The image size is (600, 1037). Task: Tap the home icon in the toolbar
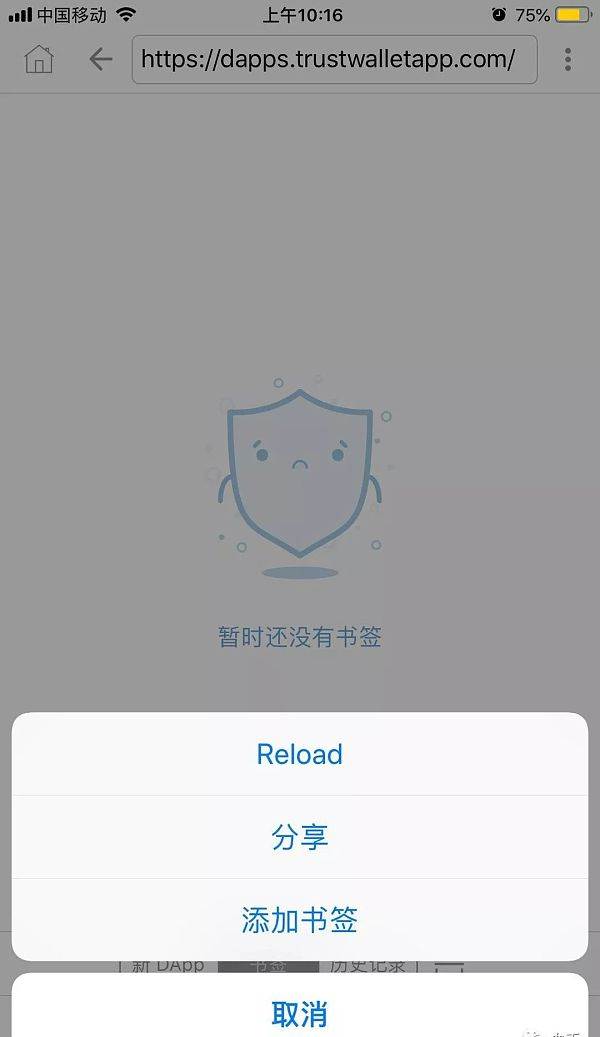(x=39, y=59)
